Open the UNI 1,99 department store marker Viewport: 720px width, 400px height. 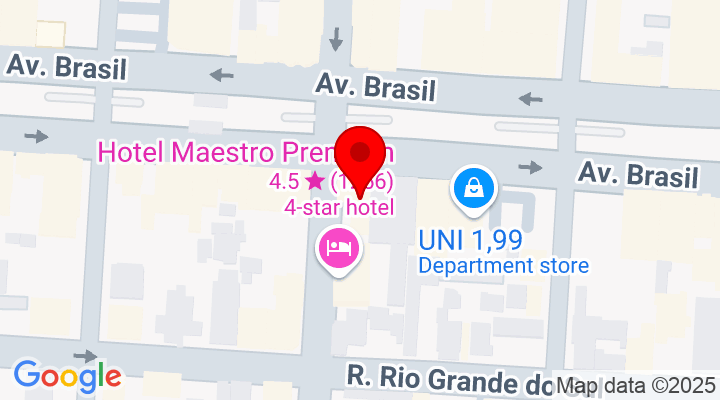(x=475, y=188)
